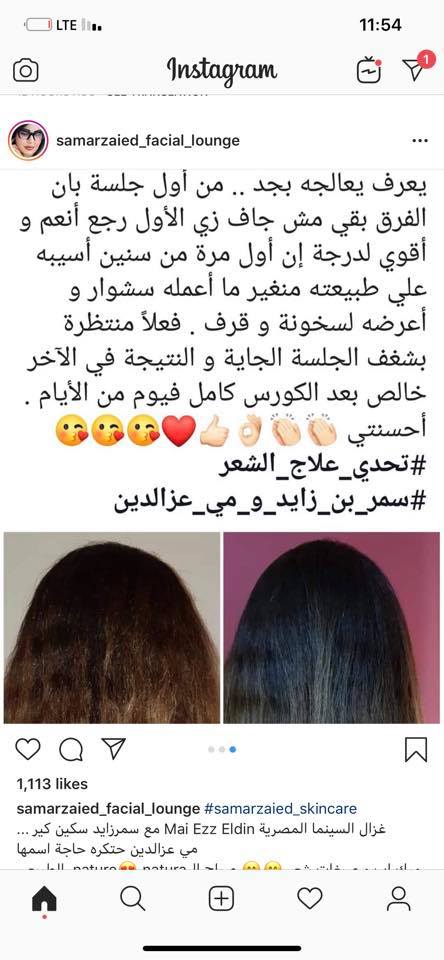Create a new post with the plus tab

pyautogui.click(x=221, y=899)
